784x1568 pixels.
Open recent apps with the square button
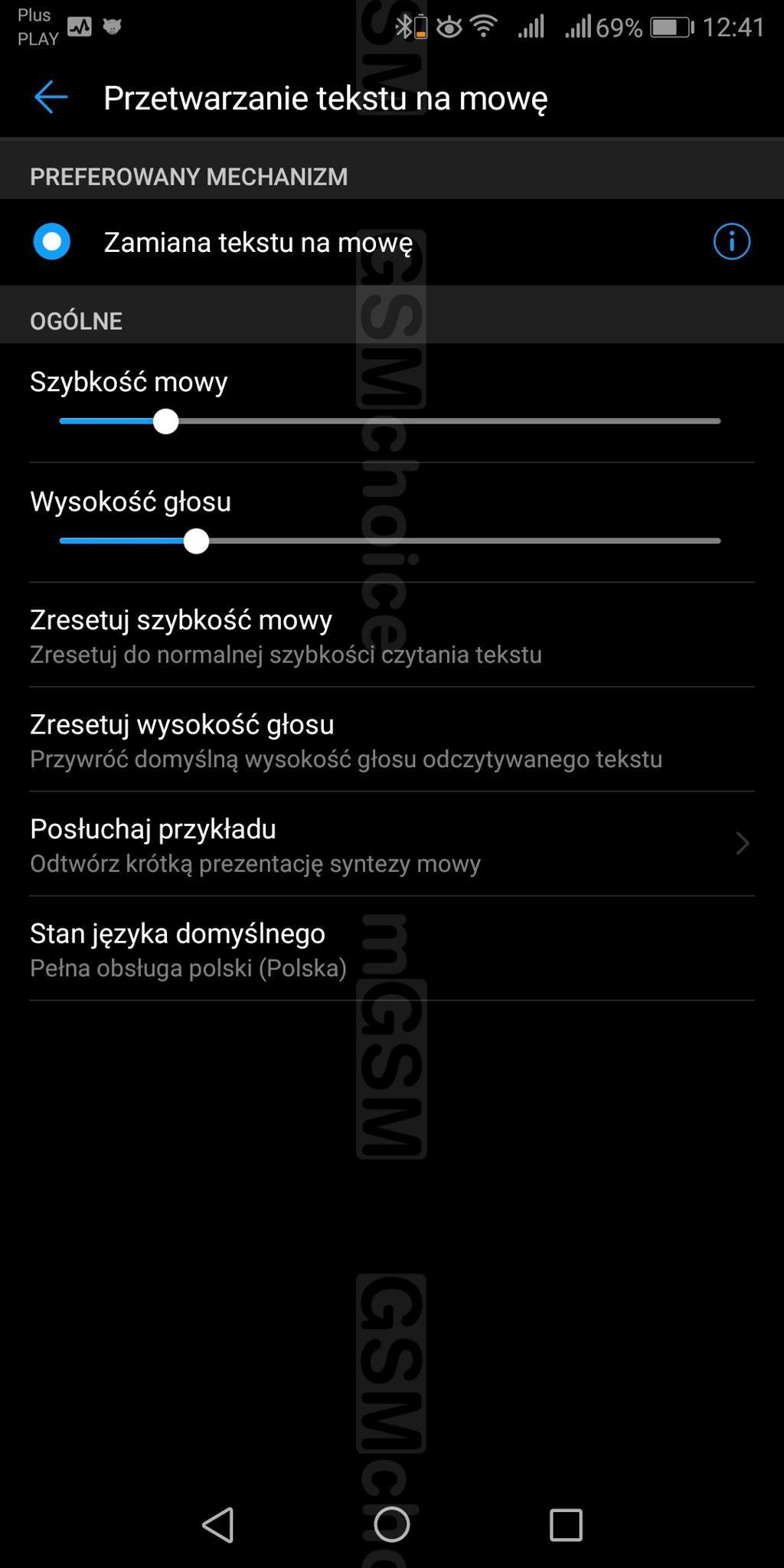pos(566,1524)
